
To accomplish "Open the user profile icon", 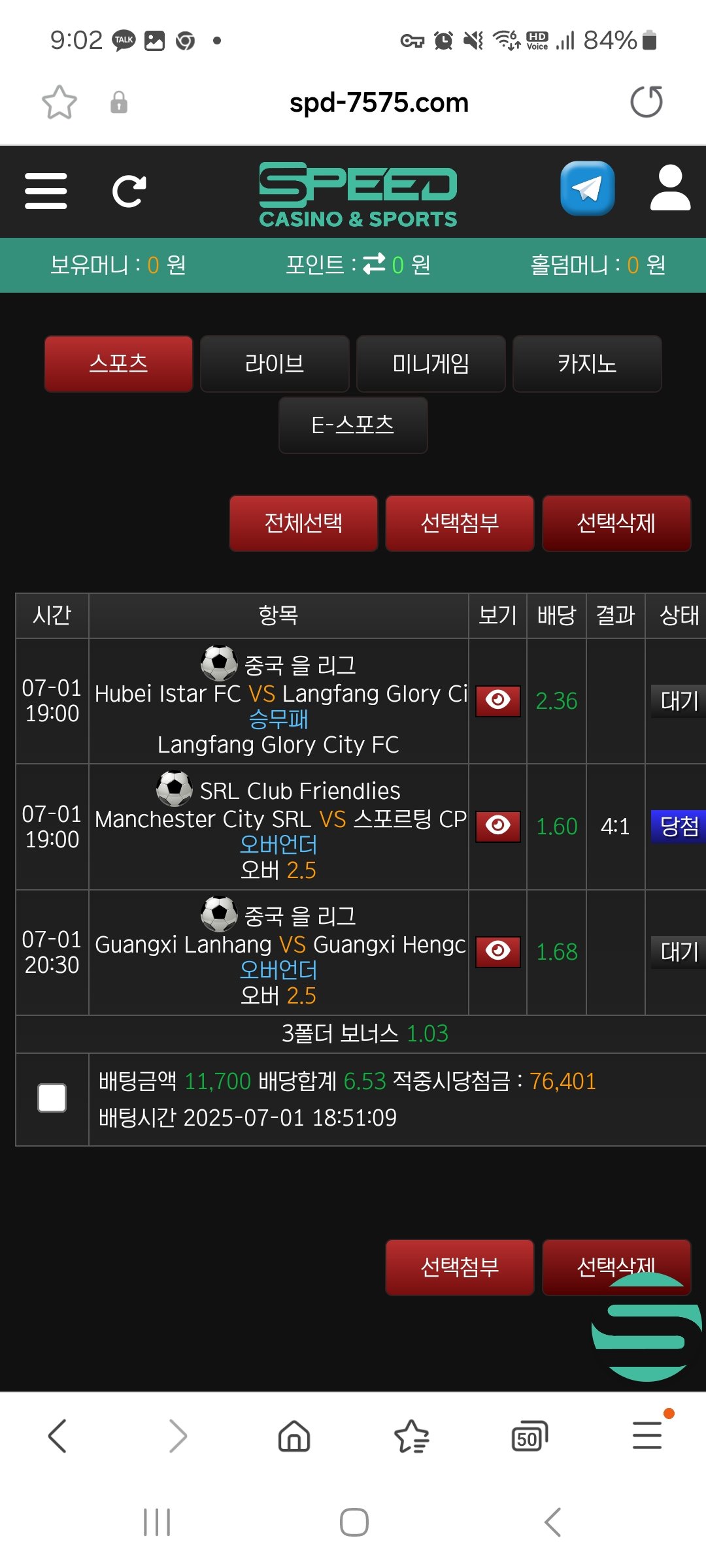I will pos(670,188).
